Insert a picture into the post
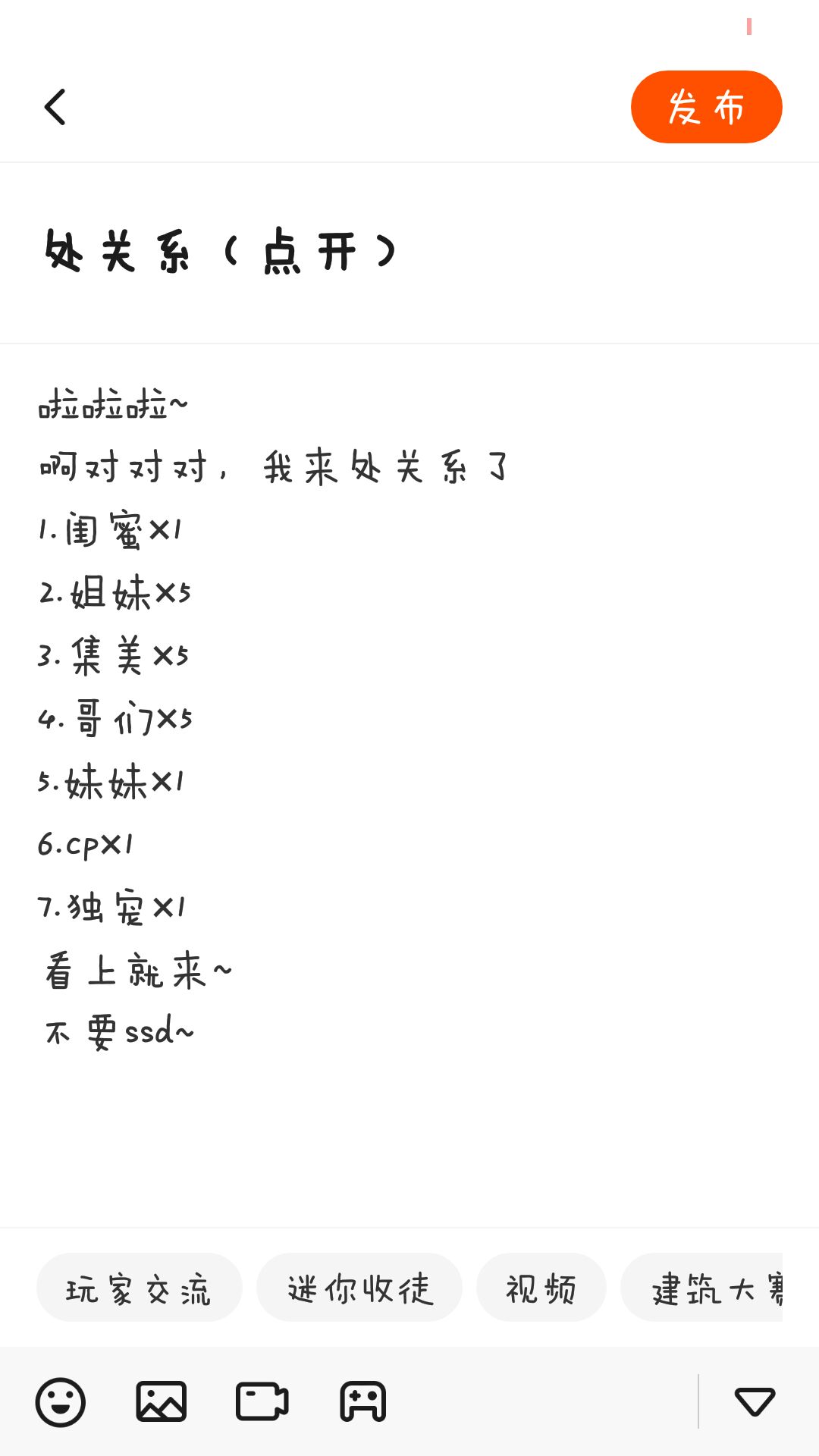Viewport: 819px width, 1456px height. pyautogui.click(x=162, y=1402)
